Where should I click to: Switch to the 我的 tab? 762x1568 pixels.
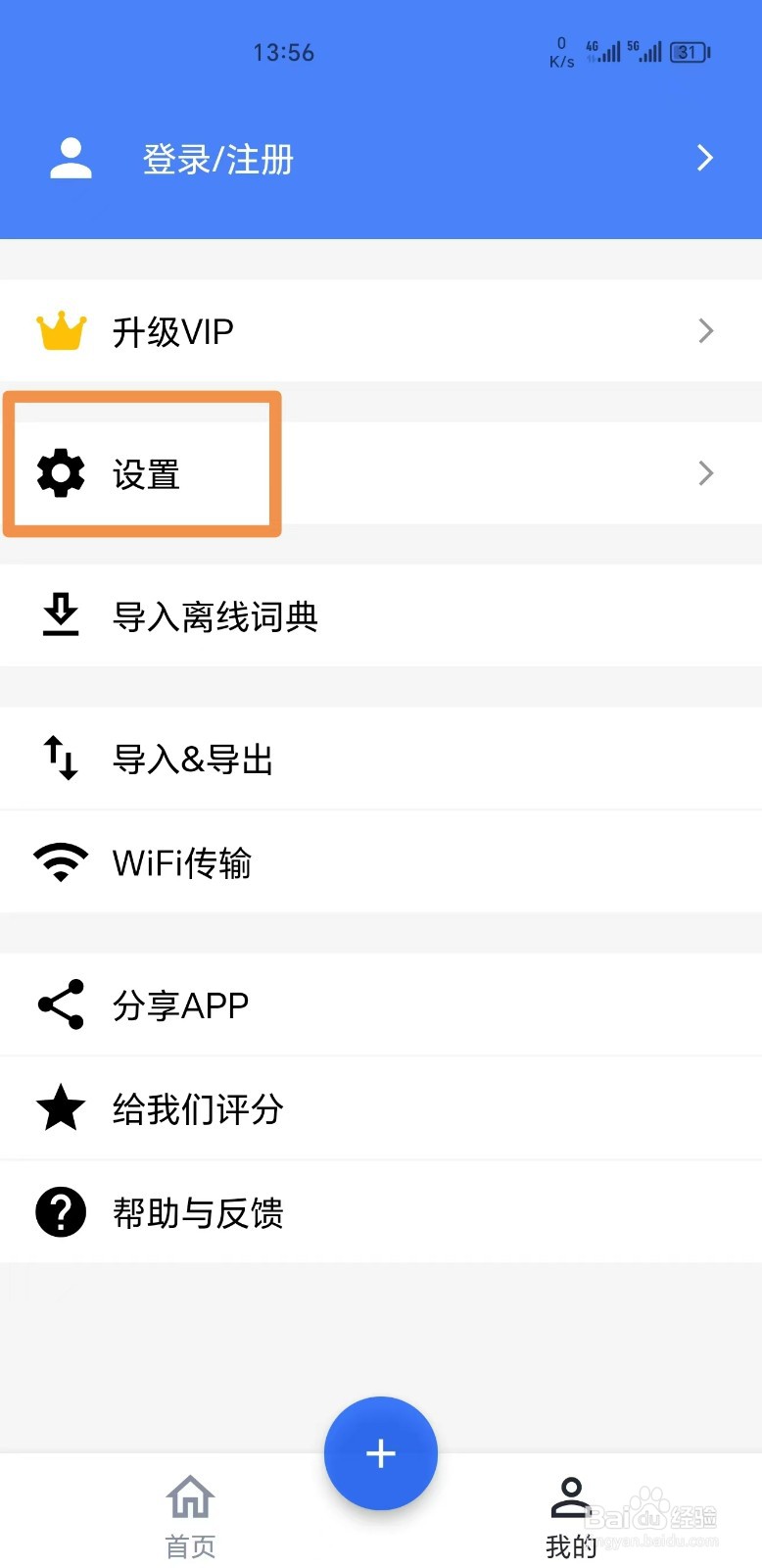click(569, 1514)
